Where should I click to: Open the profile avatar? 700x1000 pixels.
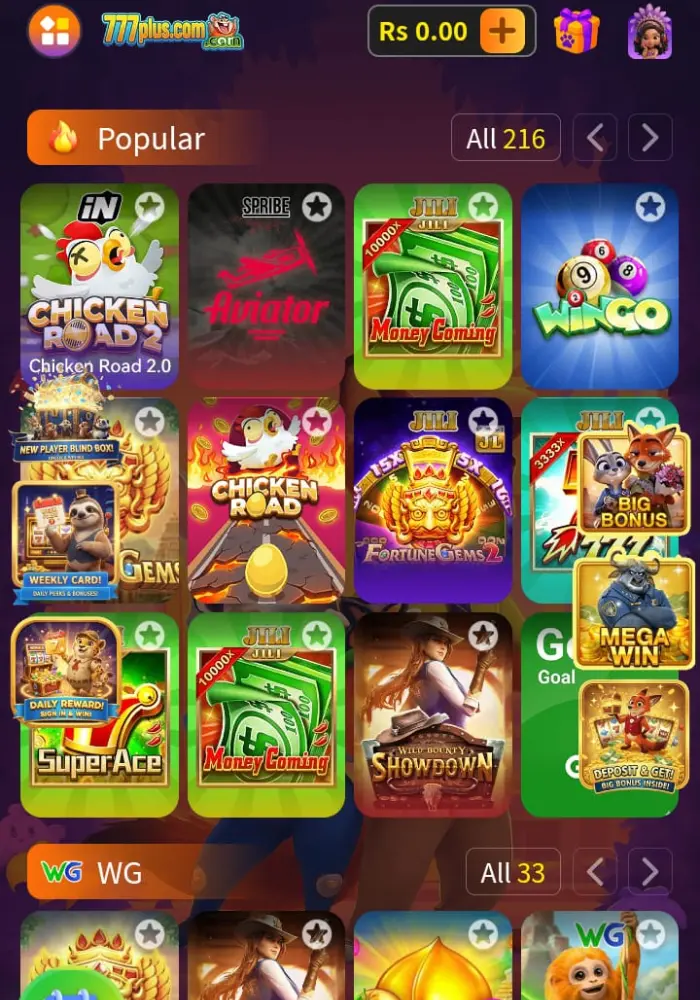point(649,33)
